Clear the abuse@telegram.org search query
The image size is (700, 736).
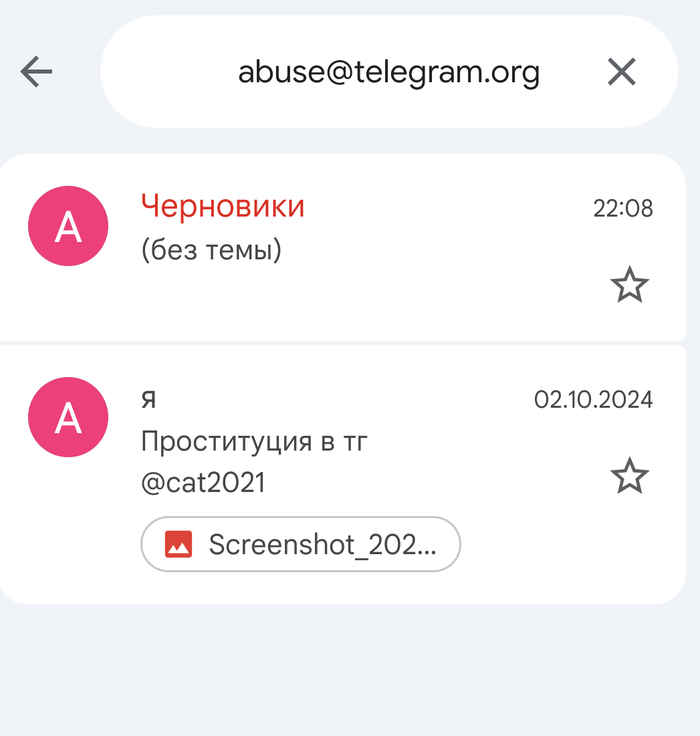point(622,72)
